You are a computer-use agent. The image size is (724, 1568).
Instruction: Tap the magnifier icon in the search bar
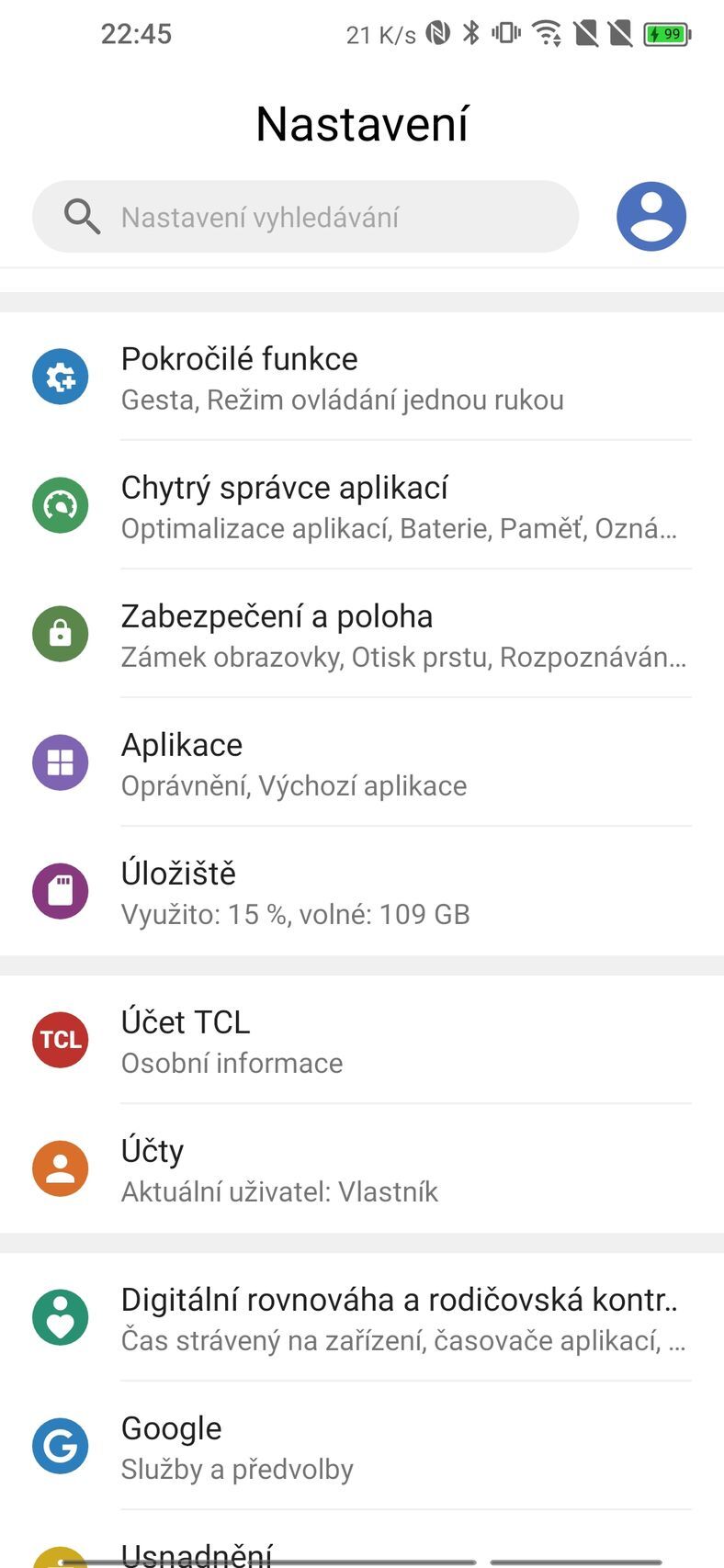pos(83,217)
